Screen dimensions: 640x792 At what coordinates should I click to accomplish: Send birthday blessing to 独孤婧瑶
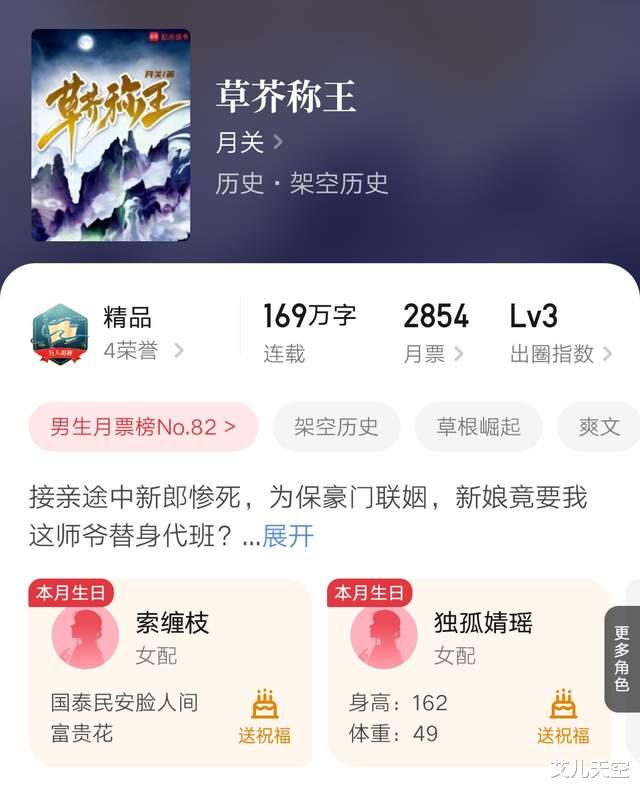point(563,717)
